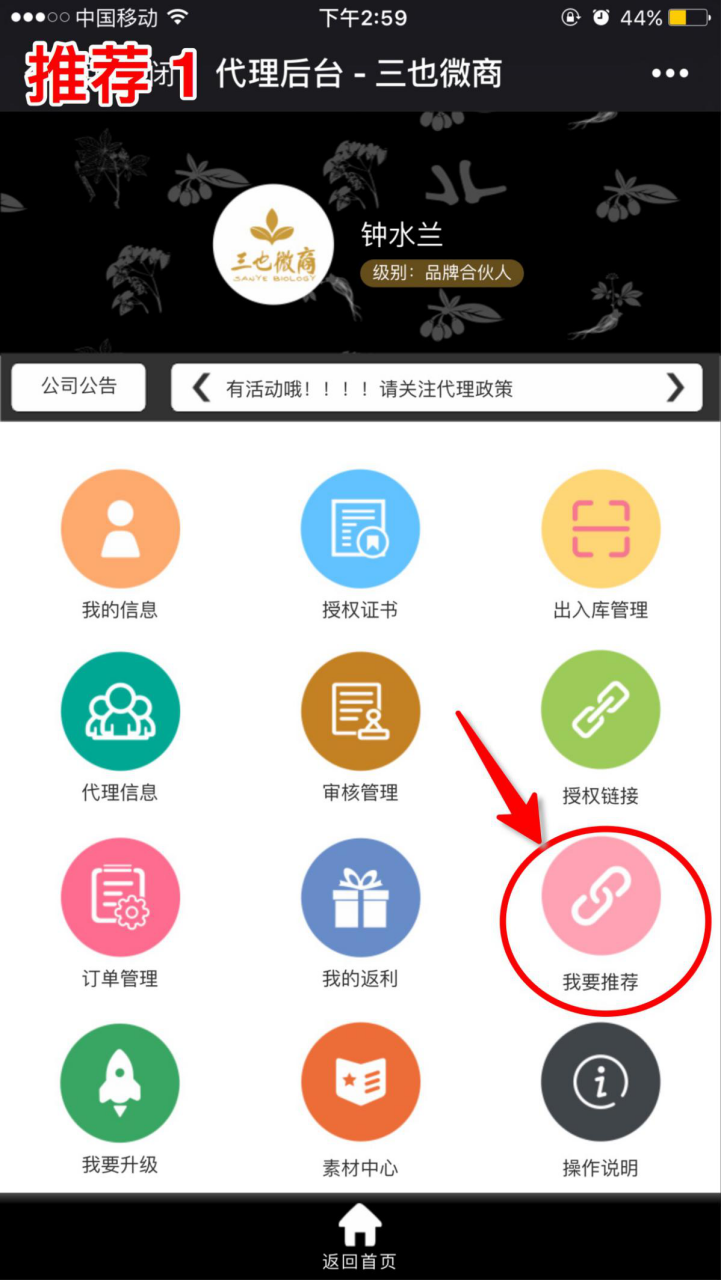This screenshot has width=721, height=1280.
Task: Tap 我要推荐 recommend entry
Action: (600, 897)
